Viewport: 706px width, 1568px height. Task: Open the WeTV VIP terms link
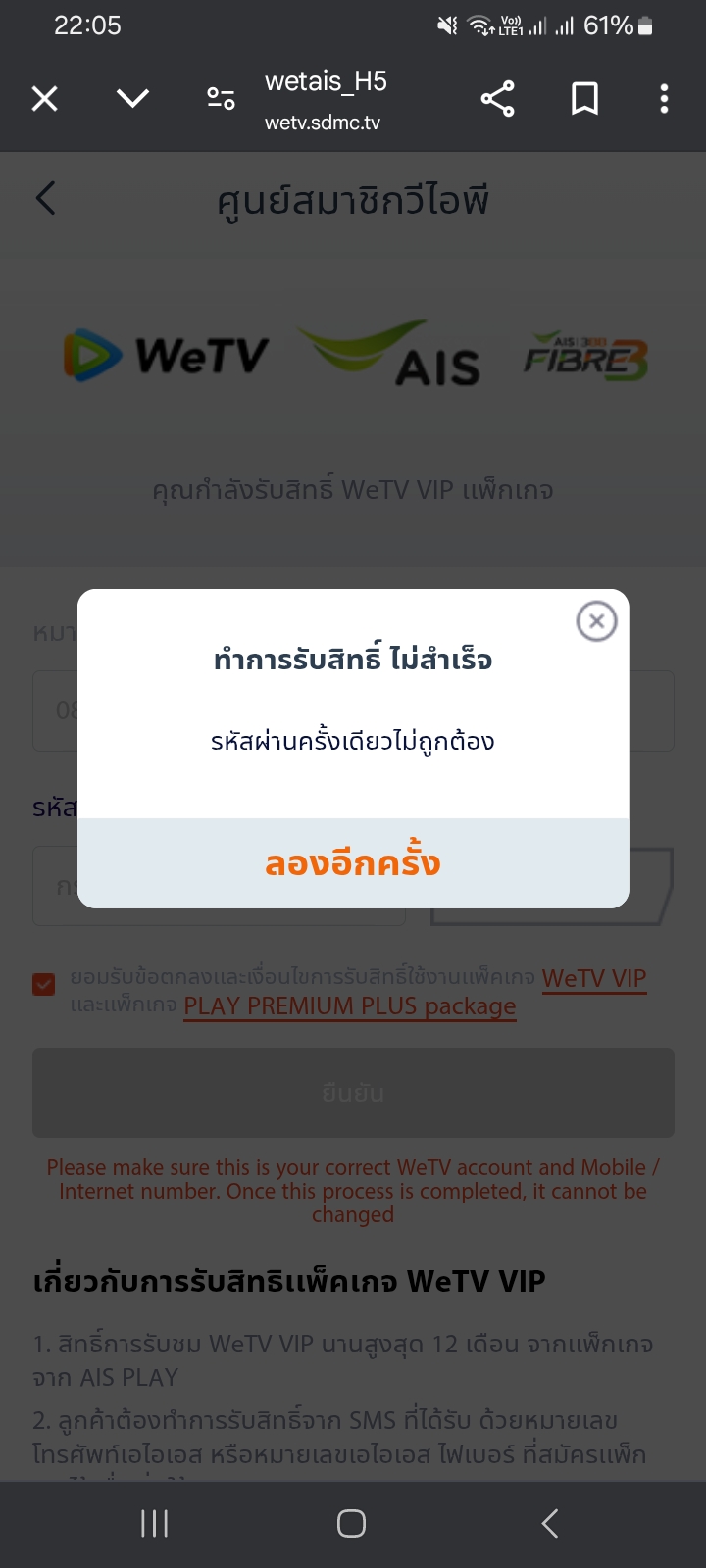(x=594, y=978)
